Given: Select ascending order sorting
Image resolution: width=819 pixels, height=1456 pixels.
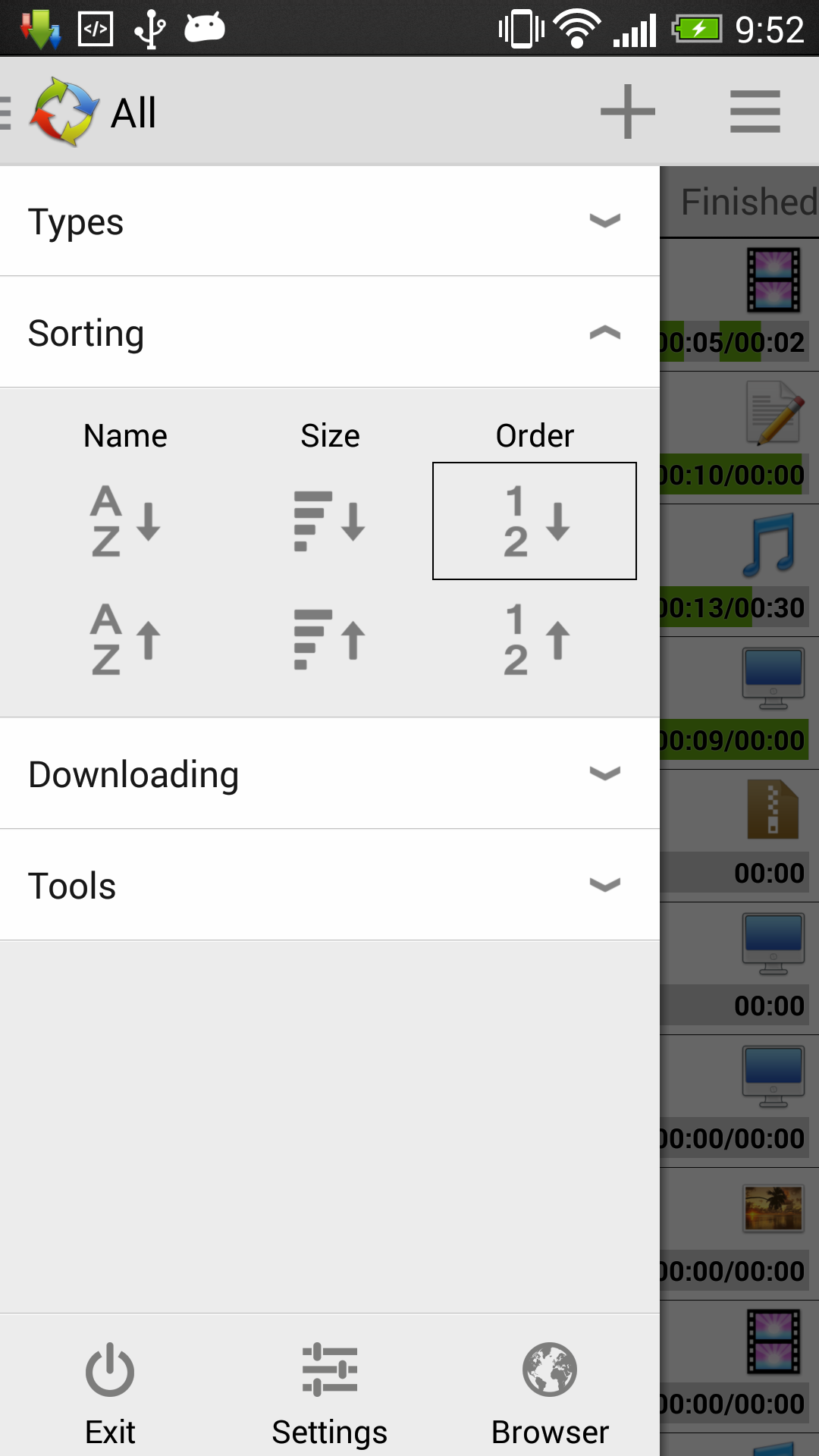Looking at the screenshot, I should click(x=534, y=641).
